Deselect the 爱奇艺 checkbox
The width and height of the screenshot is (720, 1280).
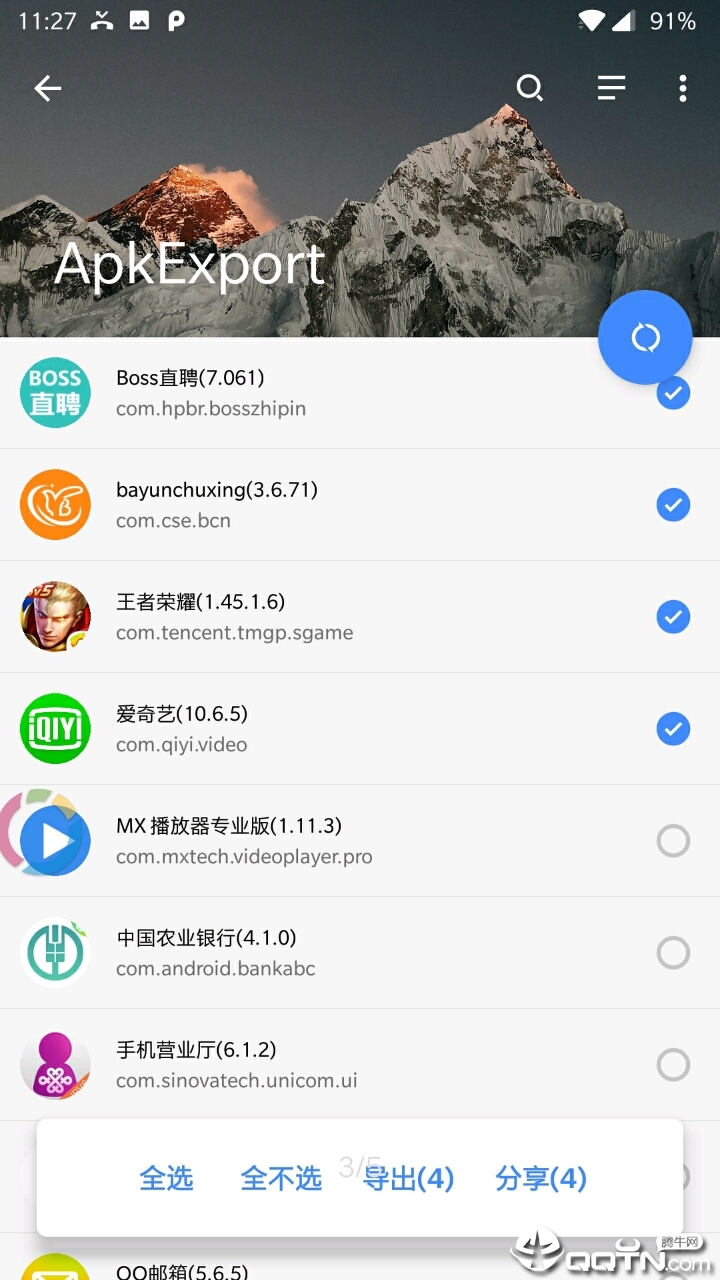pos(673,729)
